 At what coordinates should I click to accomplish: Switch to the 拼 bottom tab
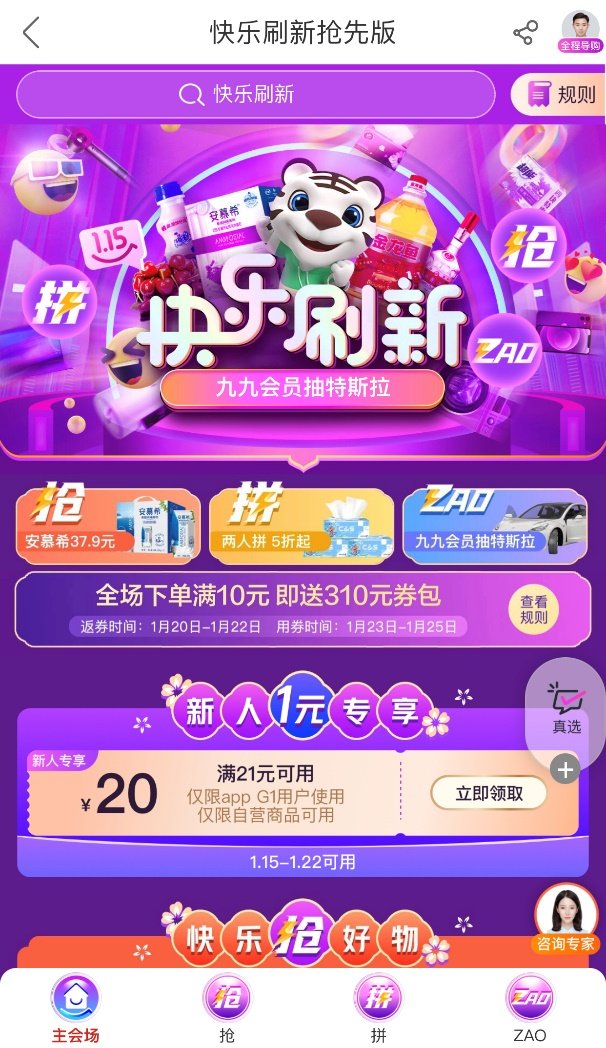[x=378, y=1006]
